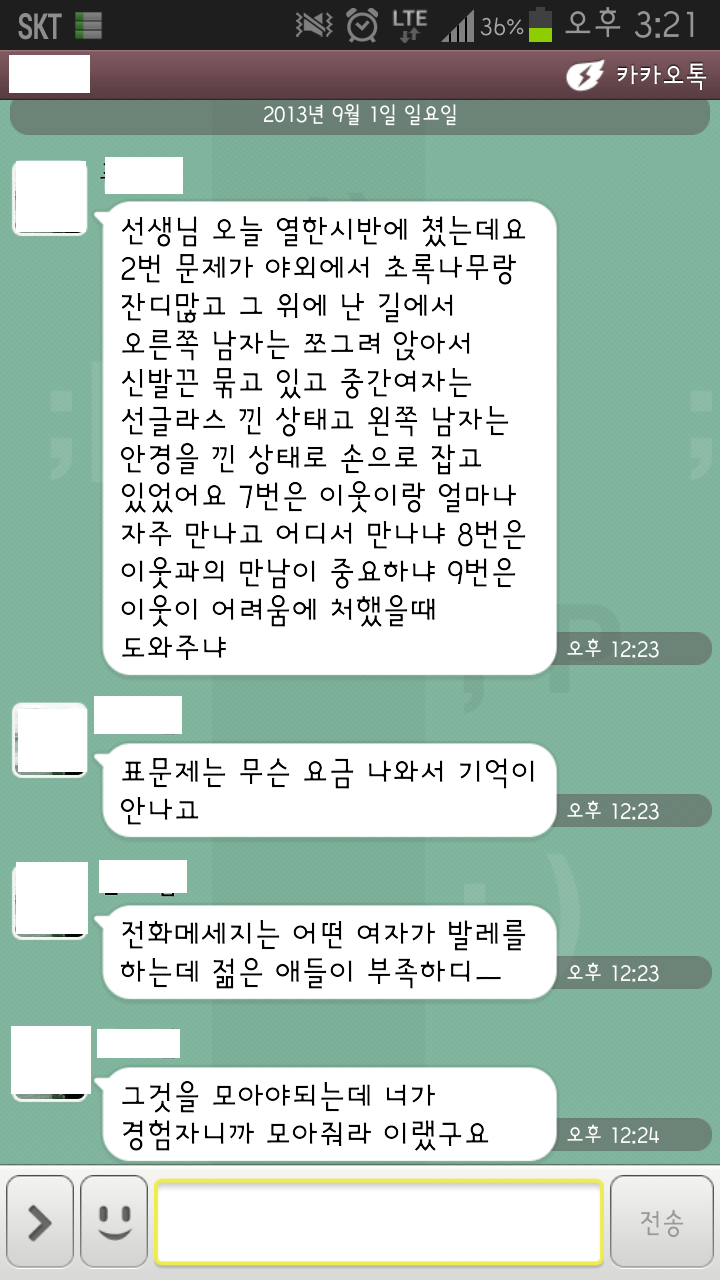Open sender's profile picture beside 표문제는 message

tap(50, 740)
